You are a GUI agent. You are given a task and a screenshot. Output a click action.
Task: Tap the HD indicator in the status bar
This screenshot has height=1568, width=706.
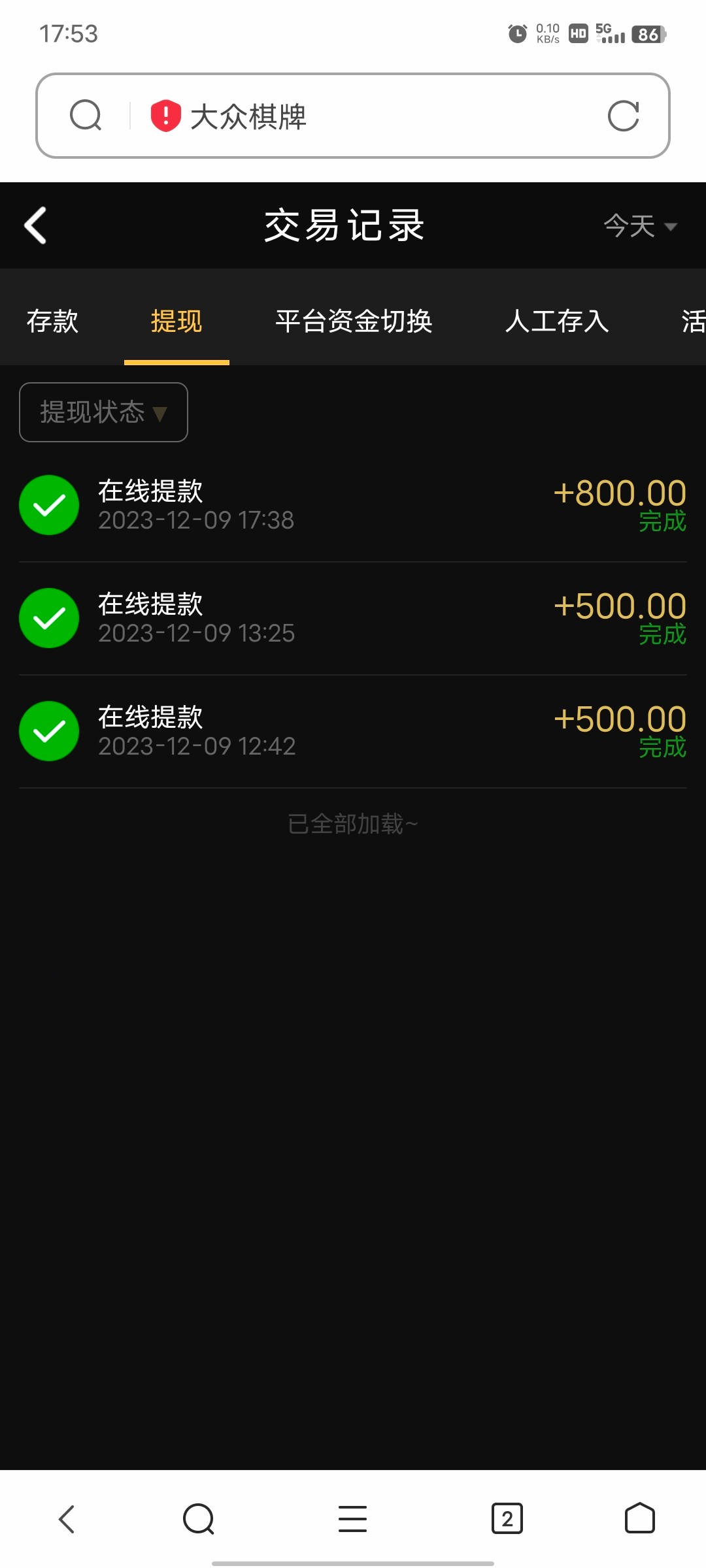(578, 34)
